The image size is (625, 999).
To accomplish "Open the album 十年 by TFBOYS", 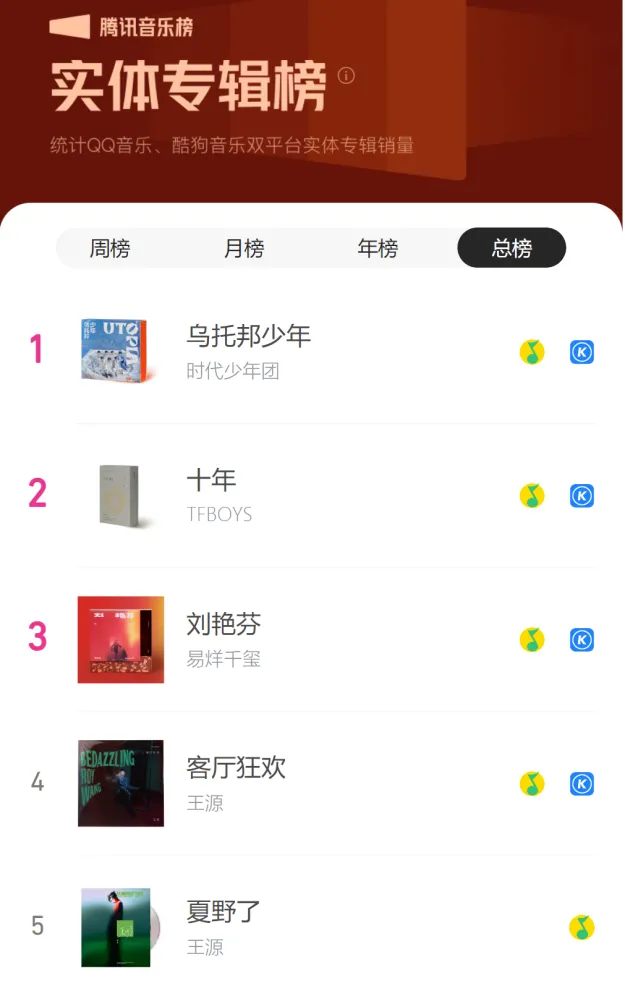I will click(x=212, y=481).
